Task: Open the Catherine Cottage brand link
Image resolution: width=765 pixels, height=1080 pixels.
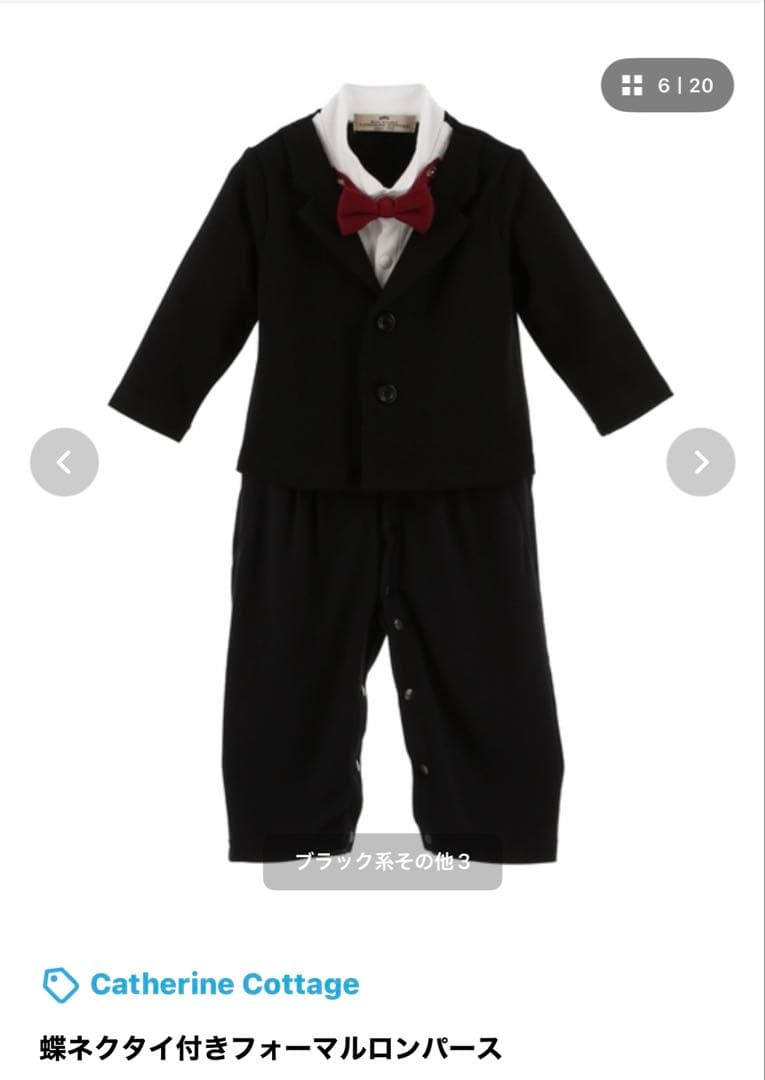Action: point(223,984)
